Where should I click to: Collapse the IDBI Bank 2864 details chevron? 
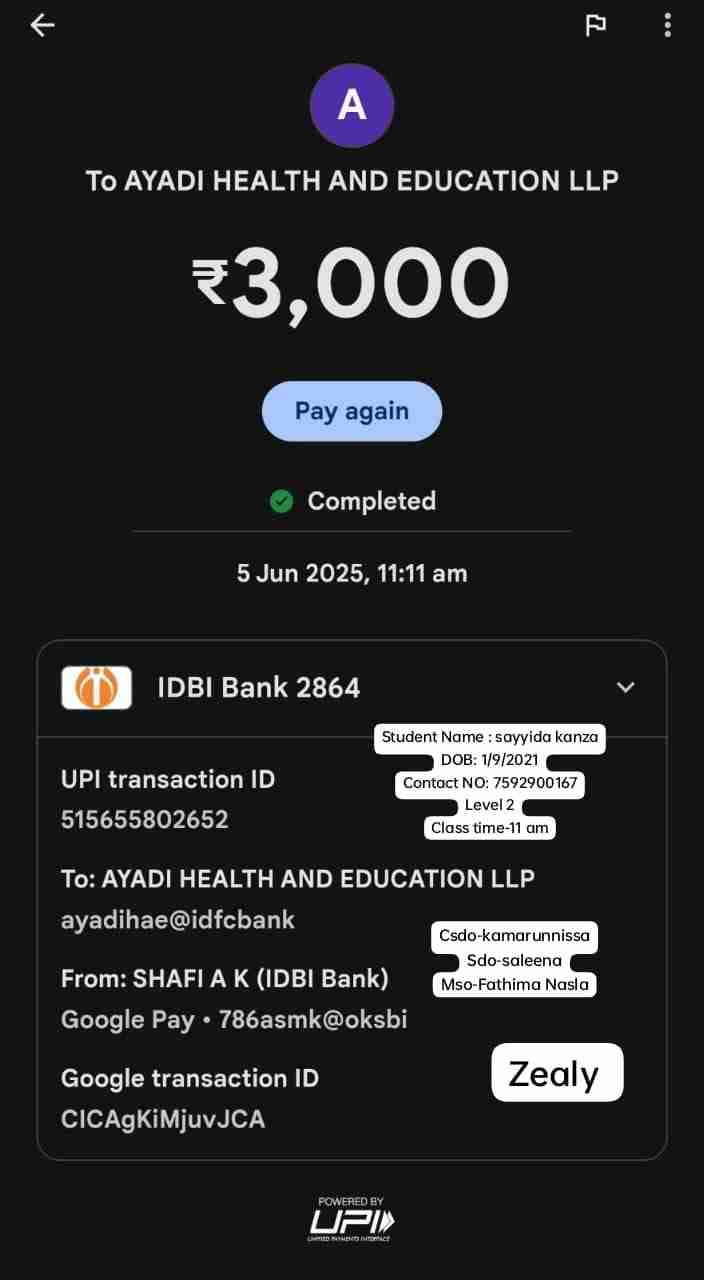(625, 687)
